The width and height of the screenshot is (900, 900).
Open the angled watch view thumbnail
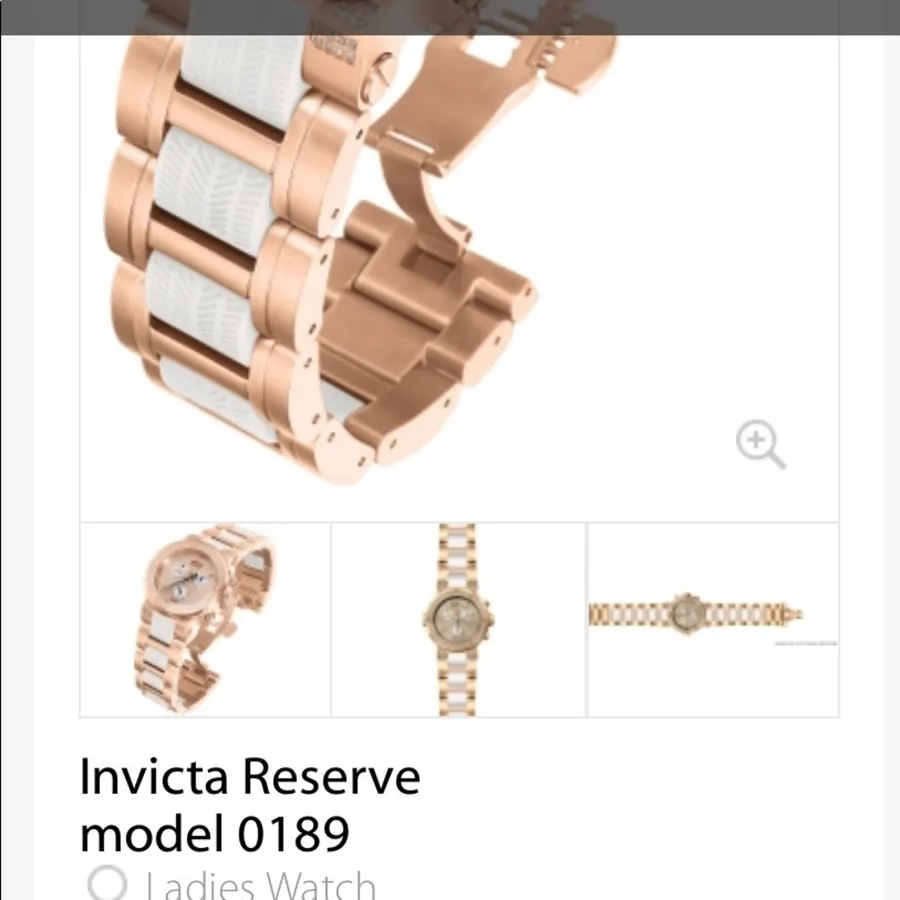pos(205,620)
